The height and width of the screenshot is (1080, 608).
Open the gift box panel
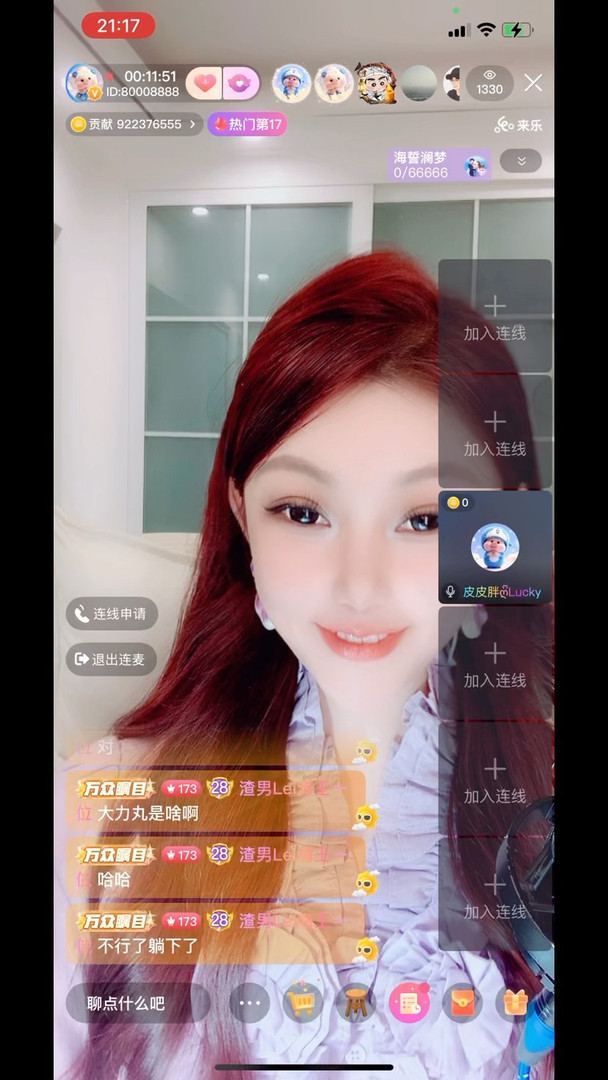(515, 1003)
